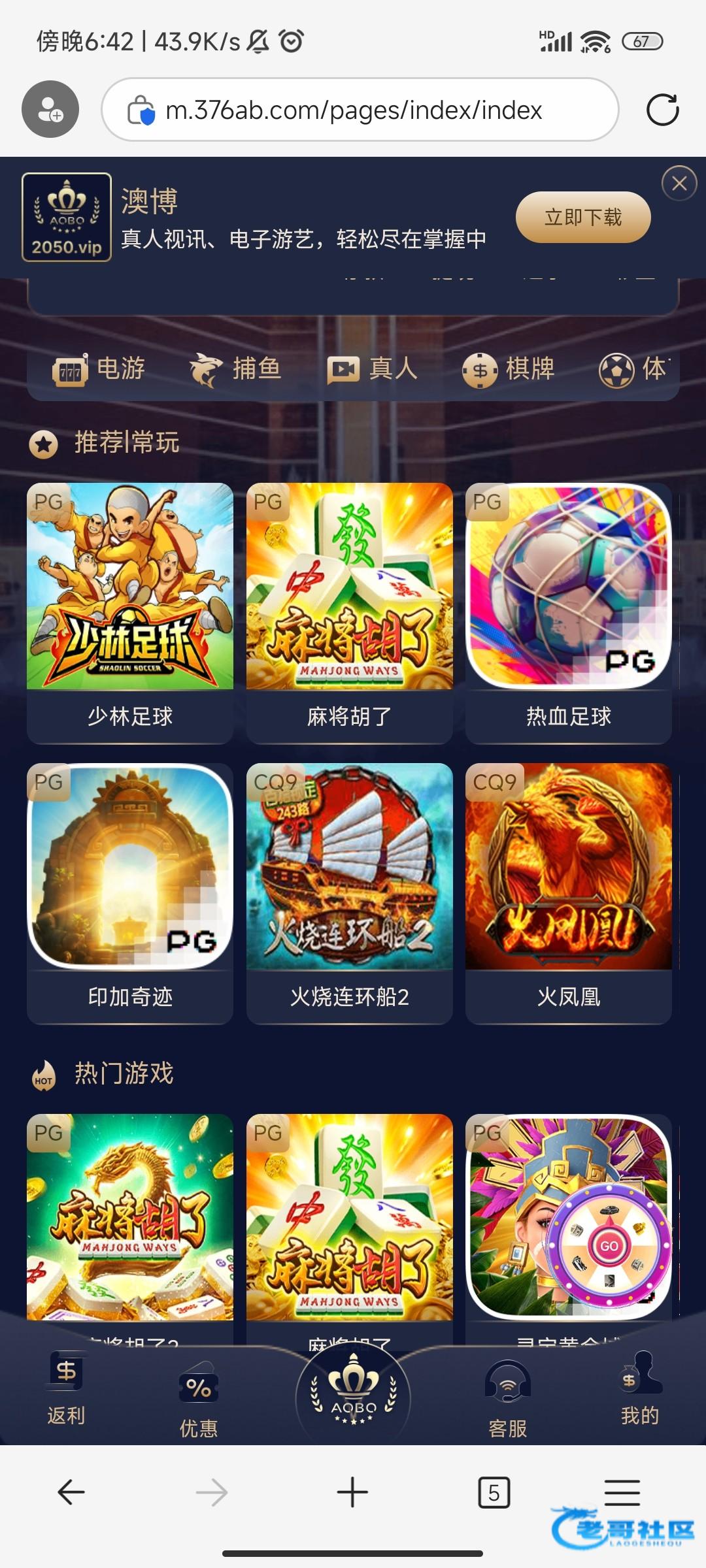The image size is (706, 1568).
Task: Tap the 立即下载 button
Action: tap(583, 217)
